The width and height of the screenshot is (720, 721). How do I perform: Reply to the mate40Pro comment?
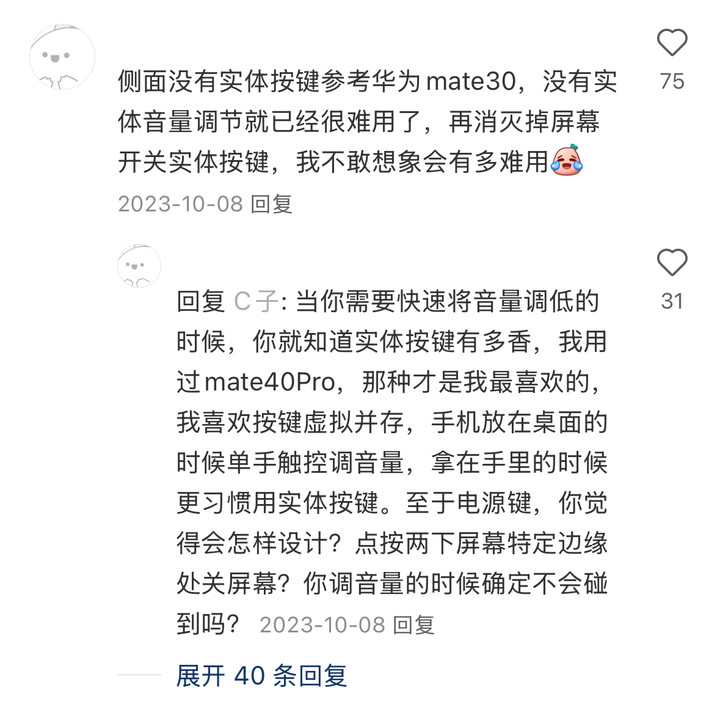(413, 625)
